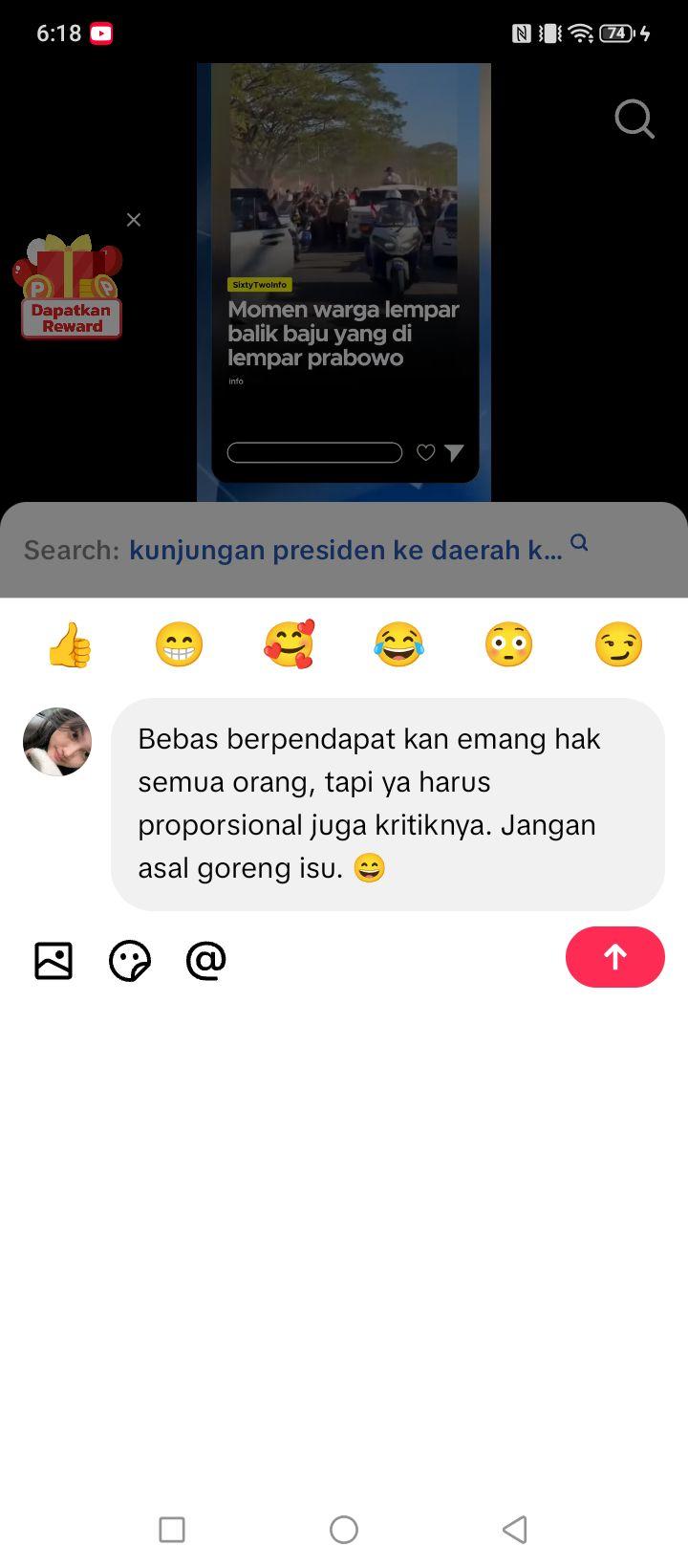Send the comment with the red arrow
The width and height of the screenshot is (688, 1568).
pyautogui.click(x=615, y=957)
